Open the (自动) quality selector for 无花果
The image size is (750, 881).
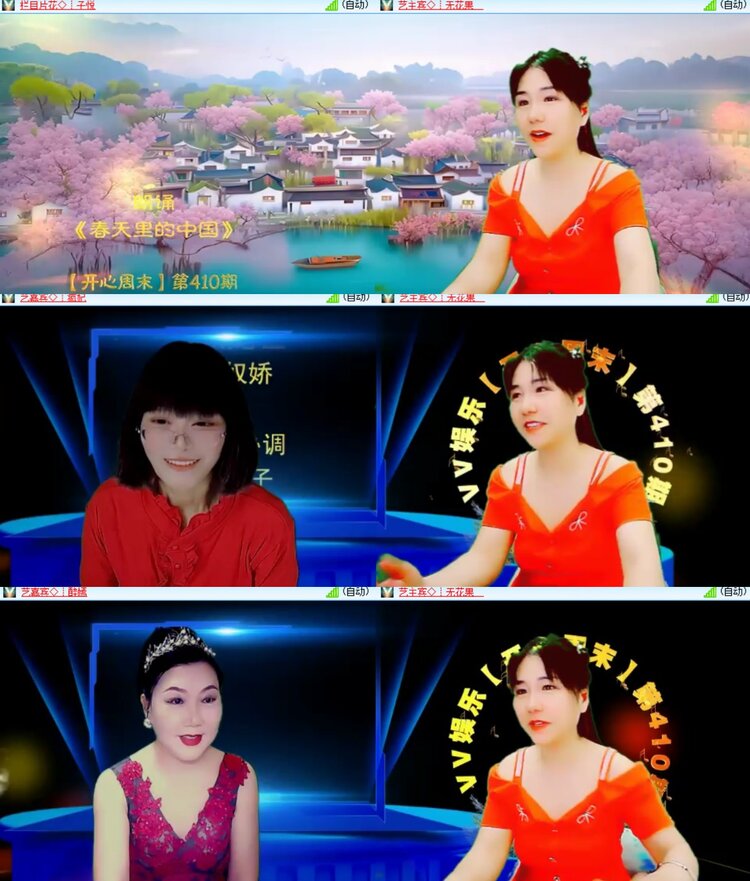pyautogui.click(x=732, y=7)
